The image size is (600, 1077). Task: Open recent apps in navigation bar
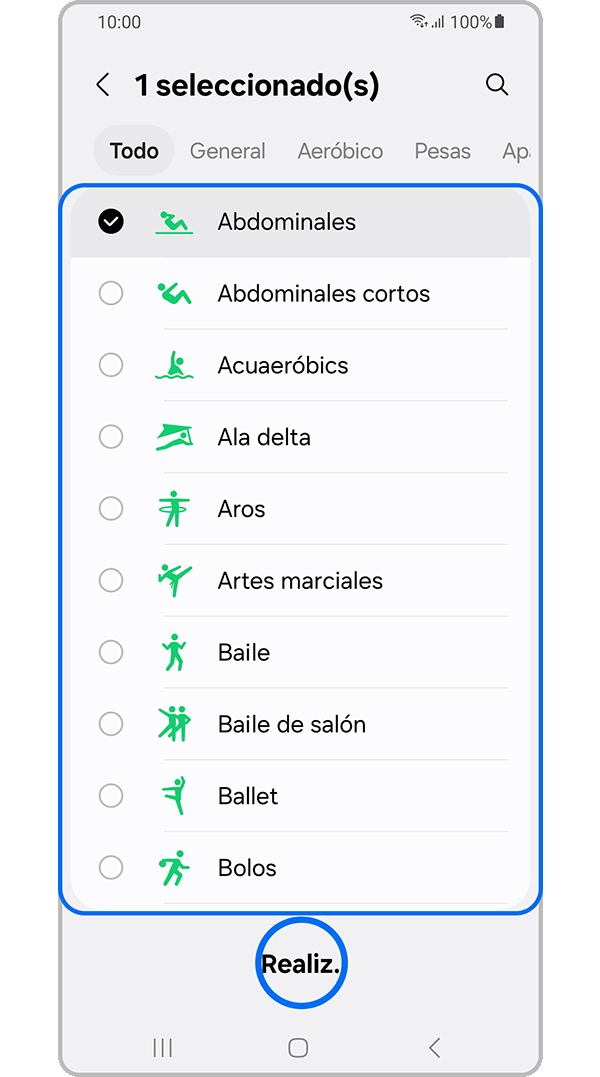[x=162, y=1047]
